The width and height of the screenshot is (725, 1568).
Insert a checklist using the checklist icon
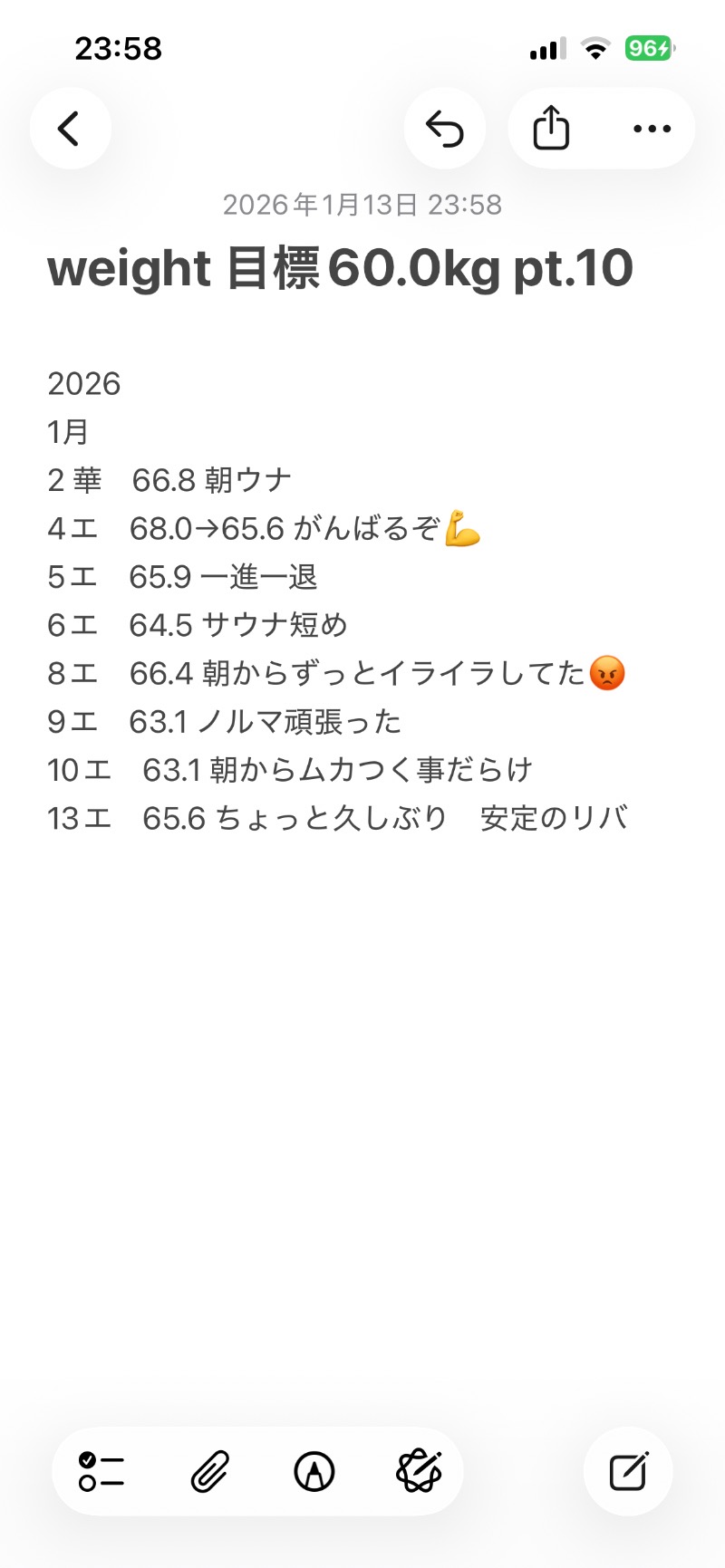tap(98, 1471)
